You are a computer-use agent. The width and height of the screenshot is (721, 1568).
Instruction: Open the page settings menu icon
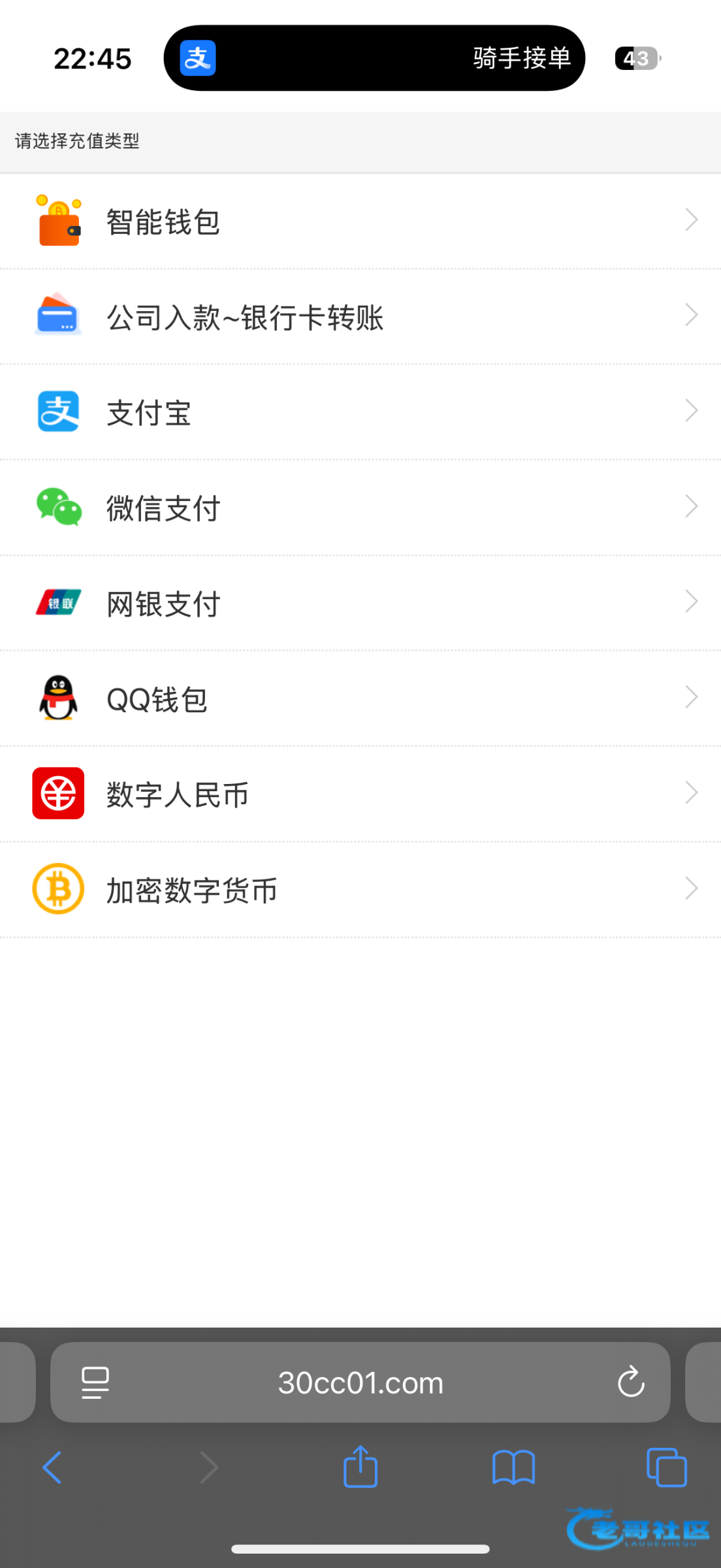point(95,1382)
